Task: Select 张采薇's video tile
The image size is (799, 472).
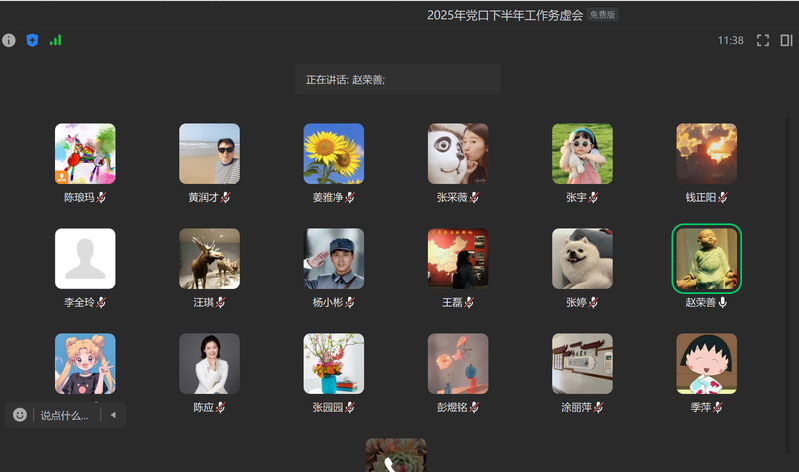Action: click(458, 154)
